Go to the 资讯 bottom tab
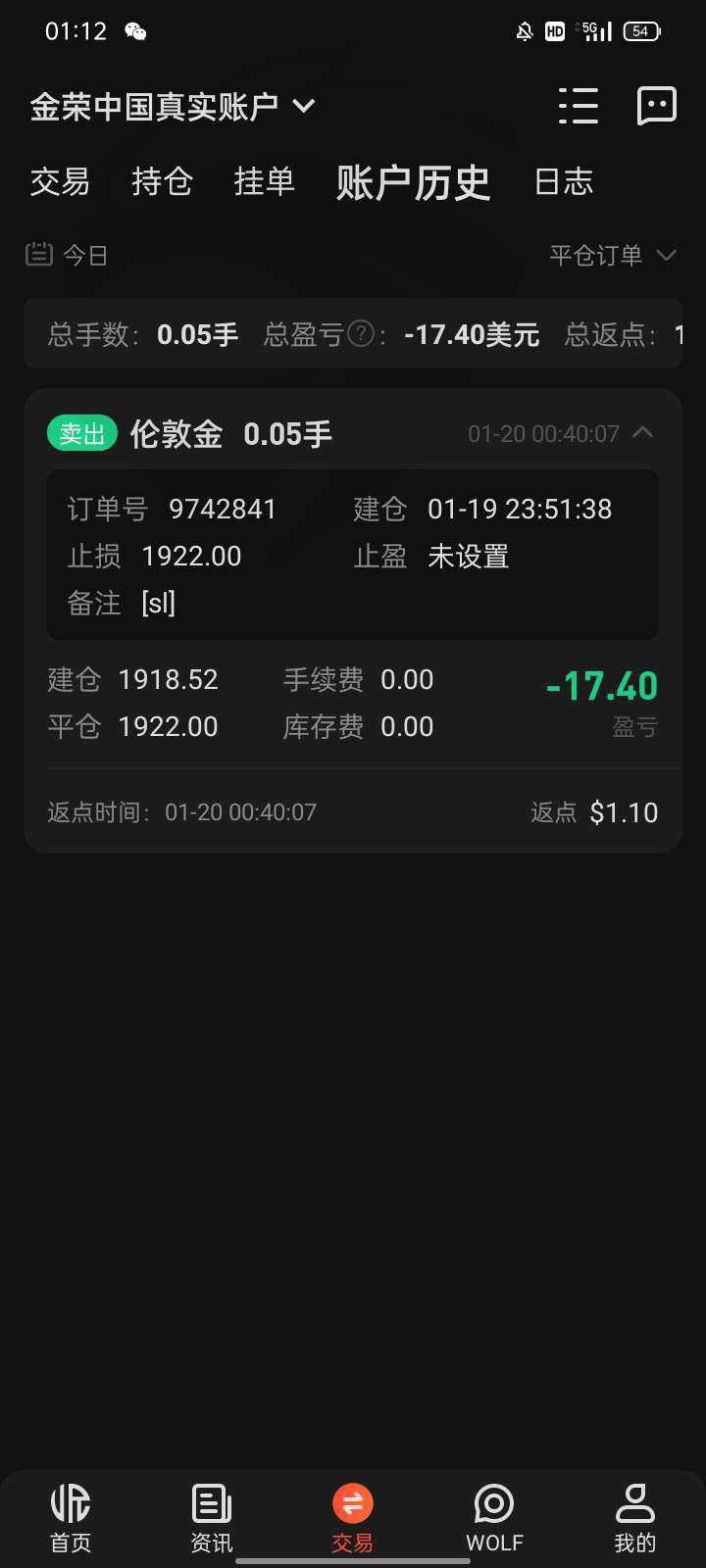706x1568 pixels. (x=212, y=1517)
